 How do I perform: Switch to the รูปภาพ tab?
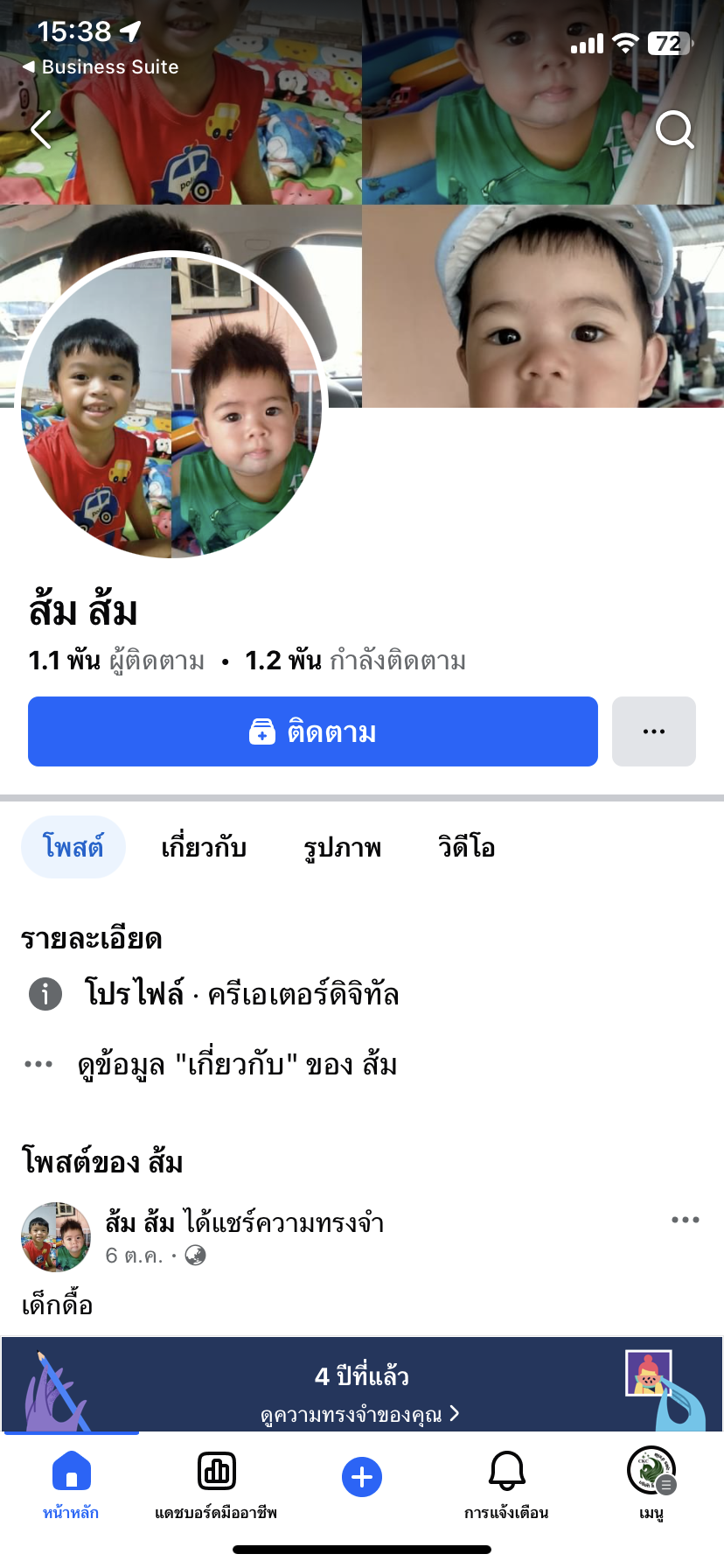(x=342, y=847)
